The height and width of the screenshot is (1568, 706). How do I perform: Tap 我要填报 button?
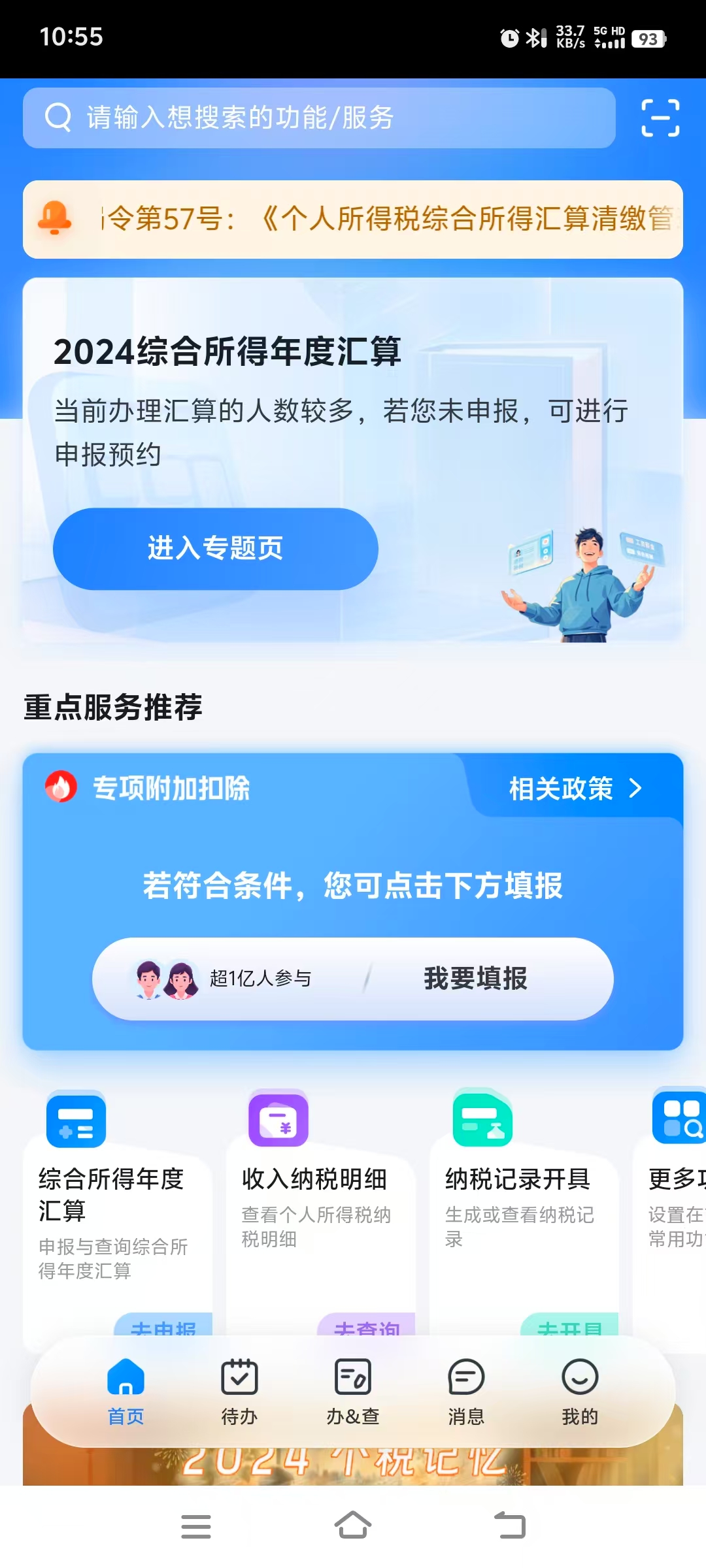coord(475,979)
